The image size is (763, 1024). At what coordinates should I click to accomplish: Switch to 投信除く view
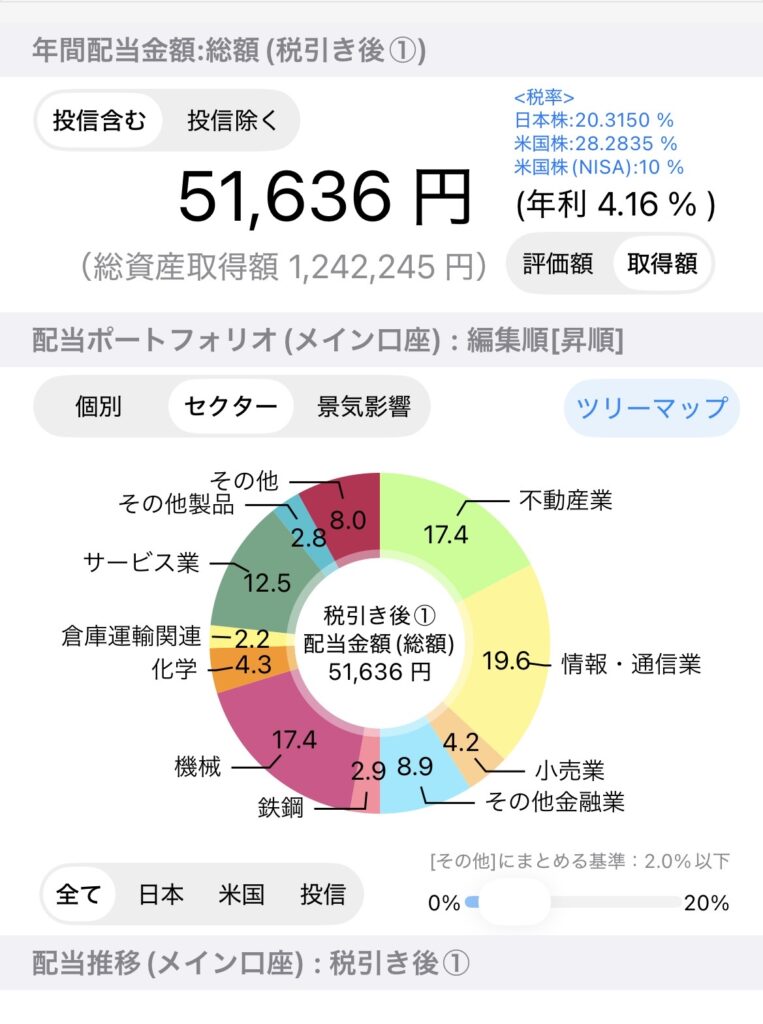[231, 122]
